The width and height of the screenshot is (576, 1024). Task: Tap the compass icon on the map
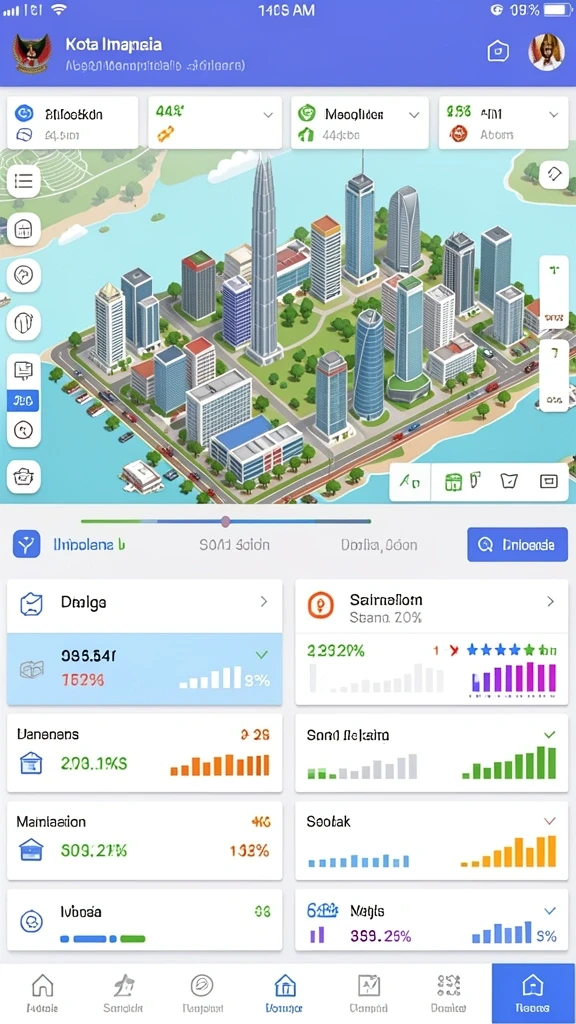click(24, 275)
